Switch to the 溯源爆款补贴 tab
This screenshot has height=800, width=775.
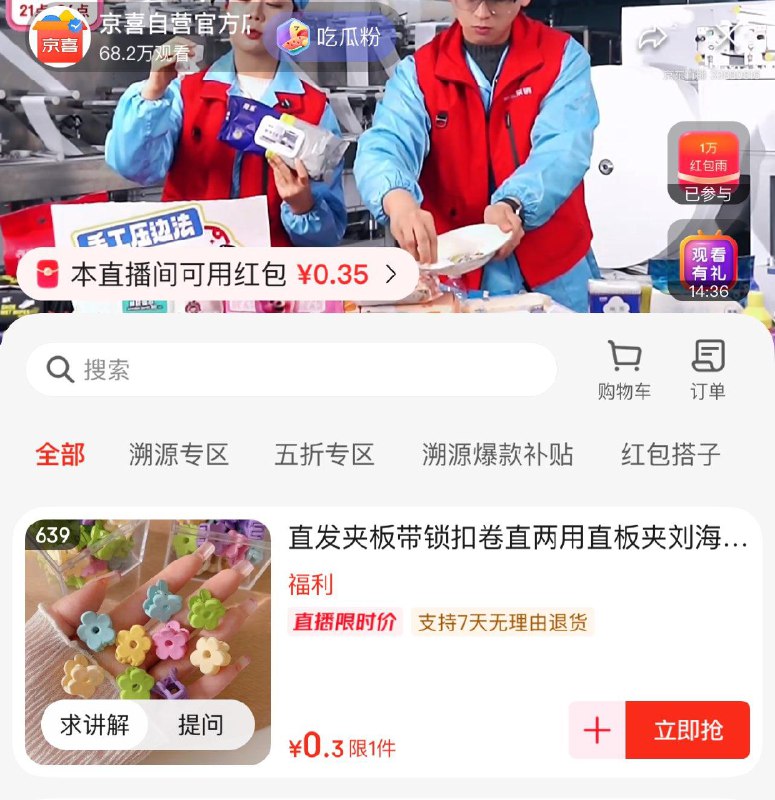497,455
